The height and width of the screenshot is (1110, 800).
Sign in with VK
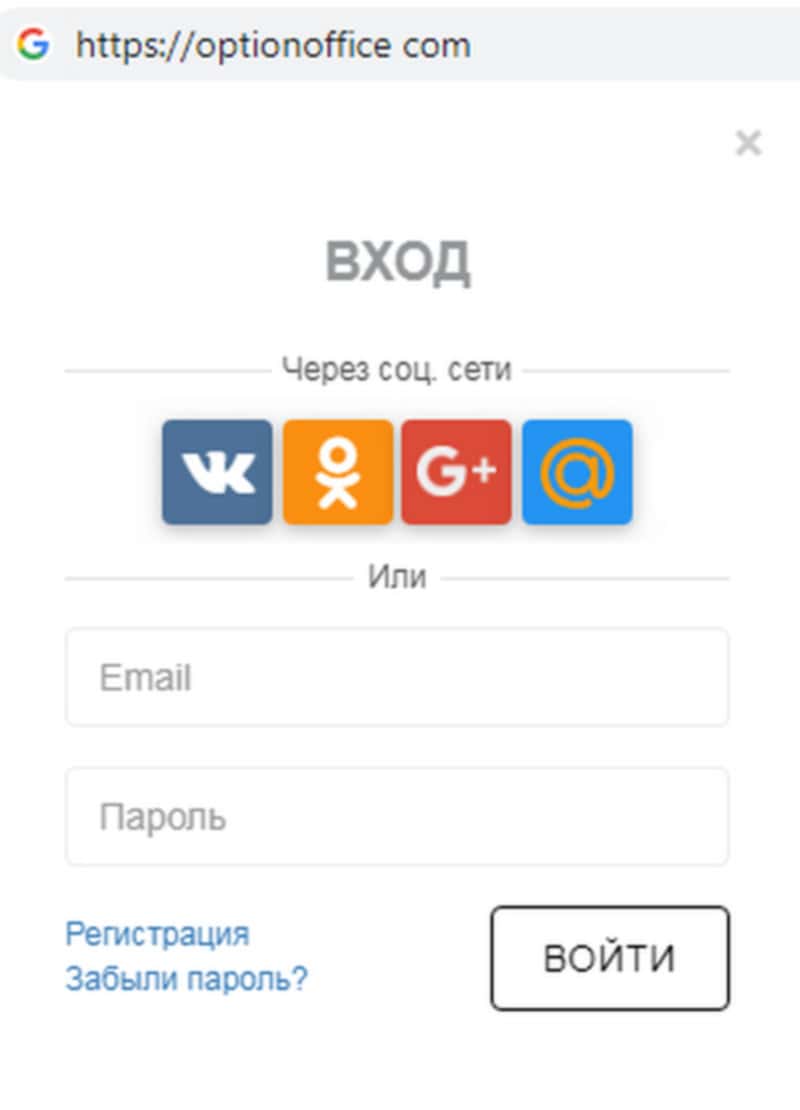217,472
